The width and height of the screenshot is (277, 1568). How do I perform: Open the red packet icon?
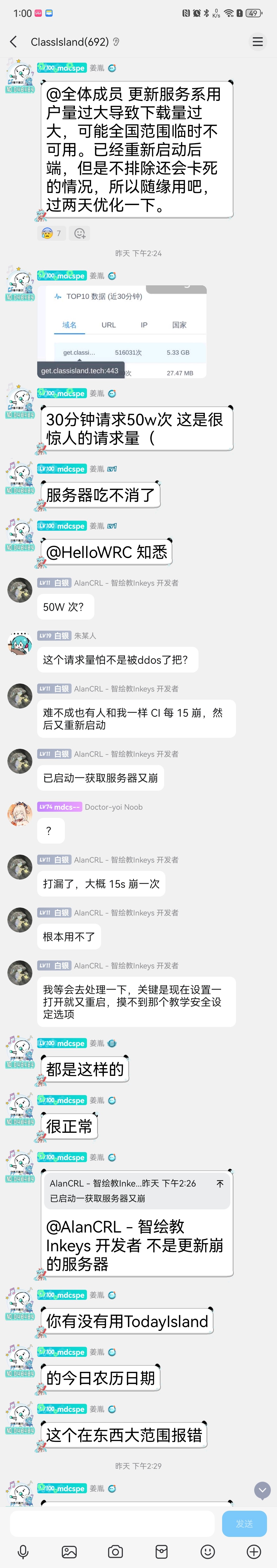coord(162,1552)
